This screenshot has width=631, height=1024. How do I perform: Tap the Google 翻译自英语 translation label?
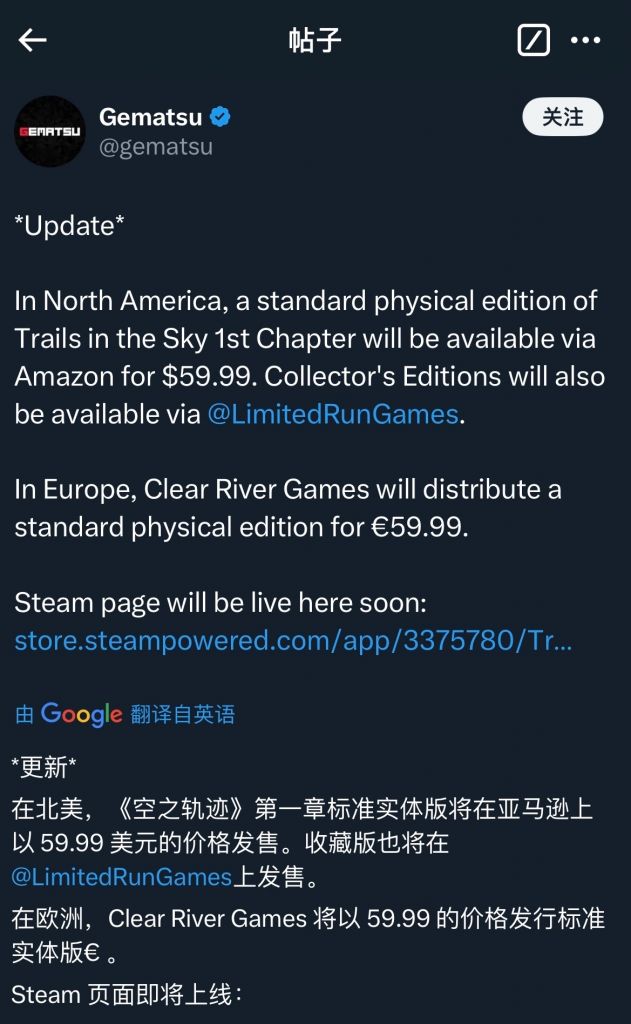click(126, 714)
